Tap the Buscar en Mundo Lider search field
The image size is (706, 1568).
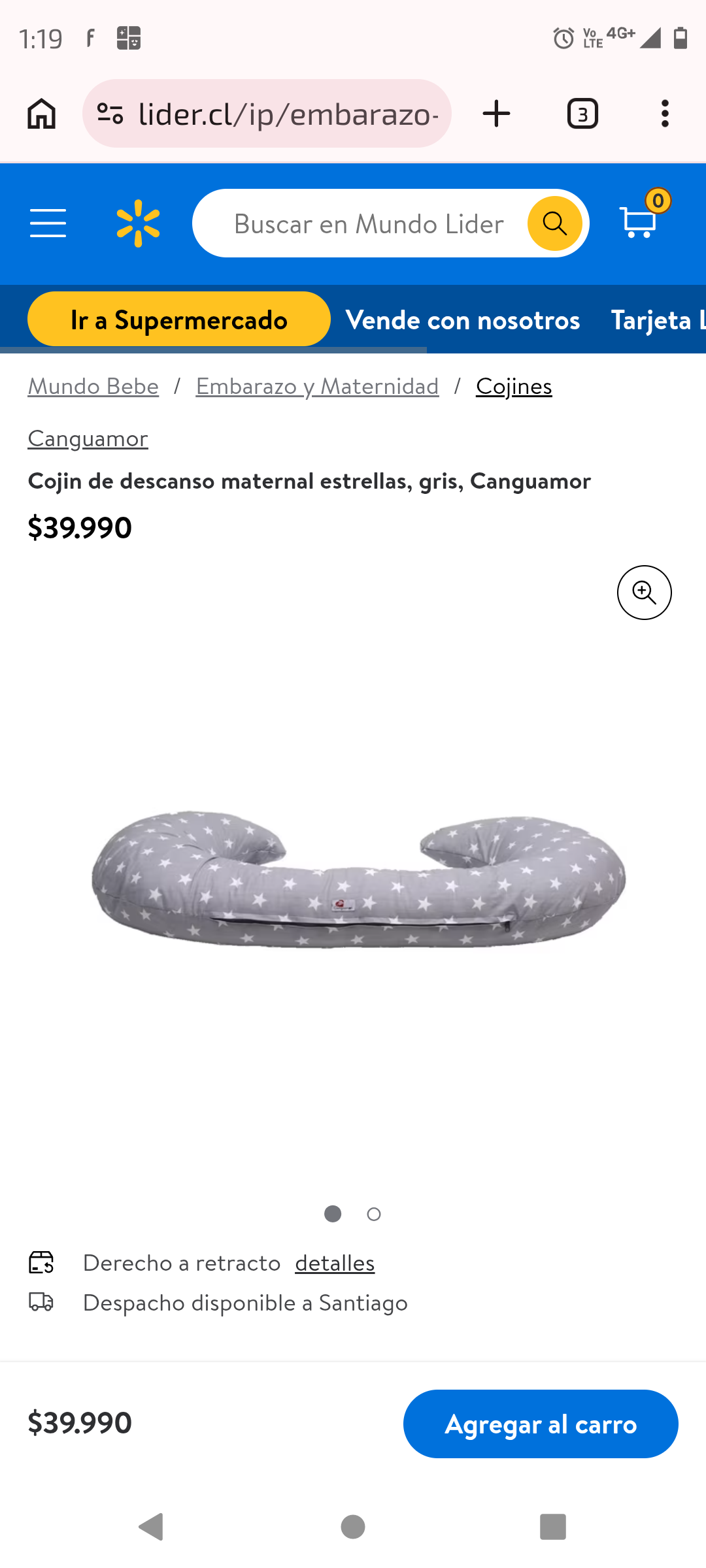click(x=366, y=223)
